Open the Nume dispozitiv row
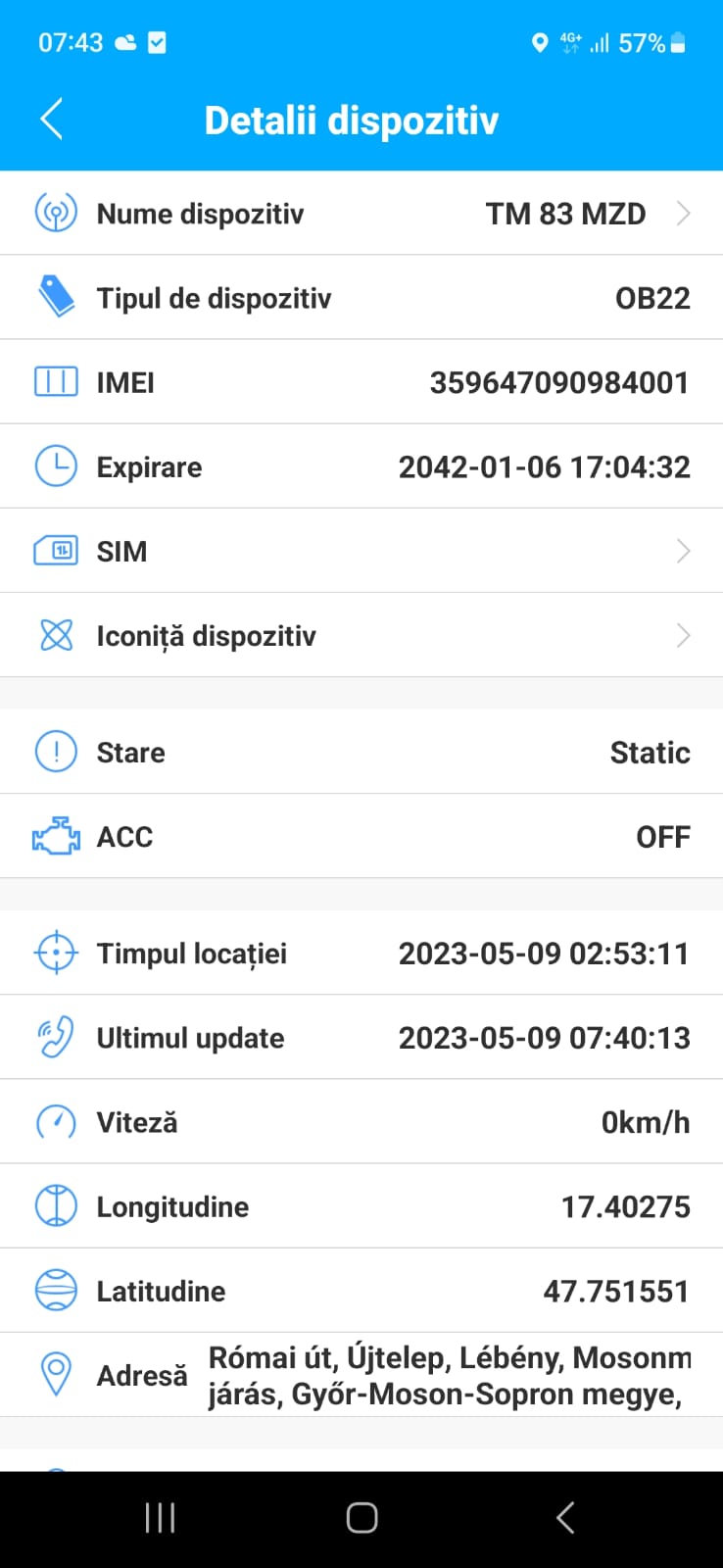723x1568 pixels. pos(361,214)
